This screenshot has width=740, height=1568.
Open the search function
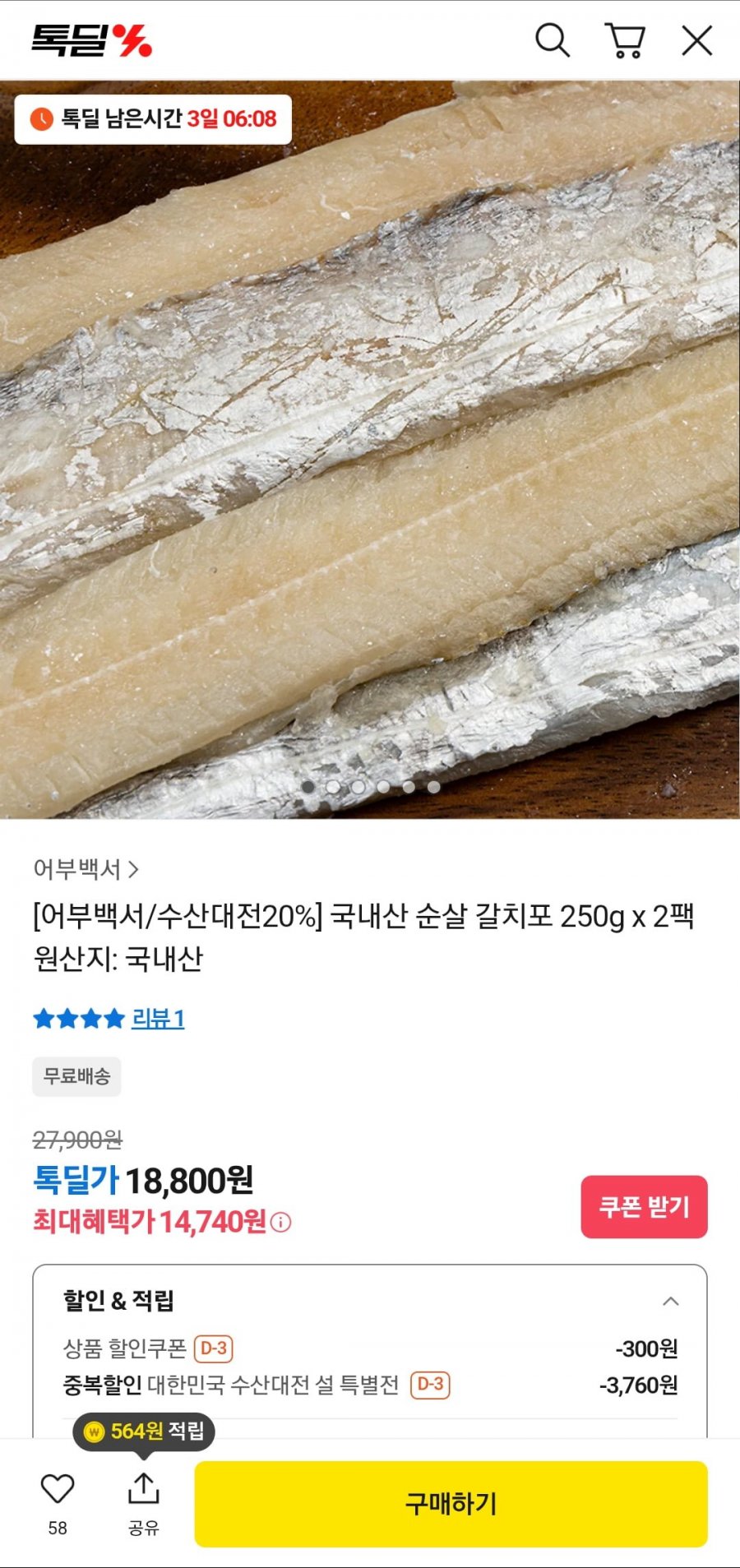point(554,39)
